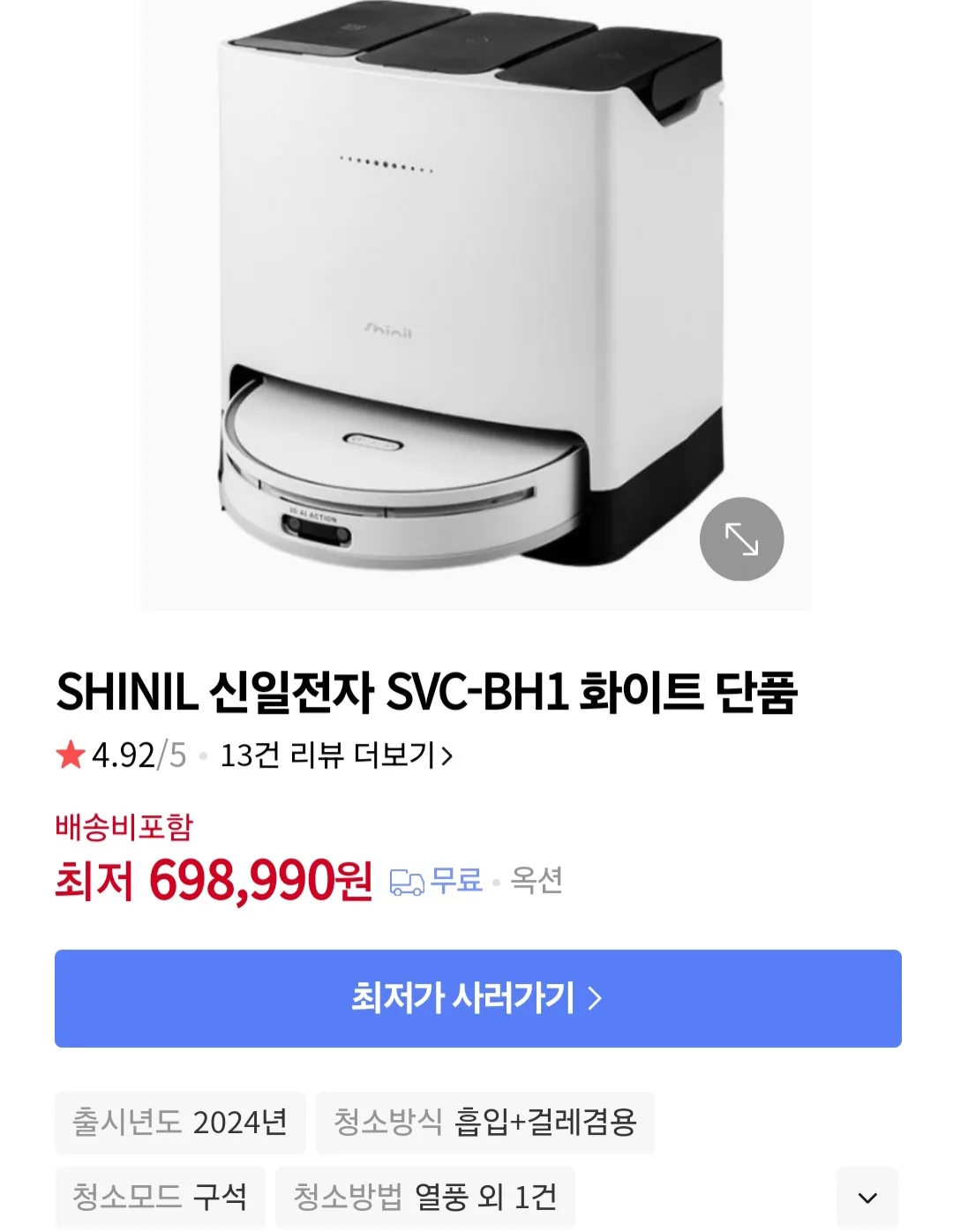The image size is (953, 1232).
Task: Select the 출시년도 2024년 chip
Action: [x=180, y=1123]
